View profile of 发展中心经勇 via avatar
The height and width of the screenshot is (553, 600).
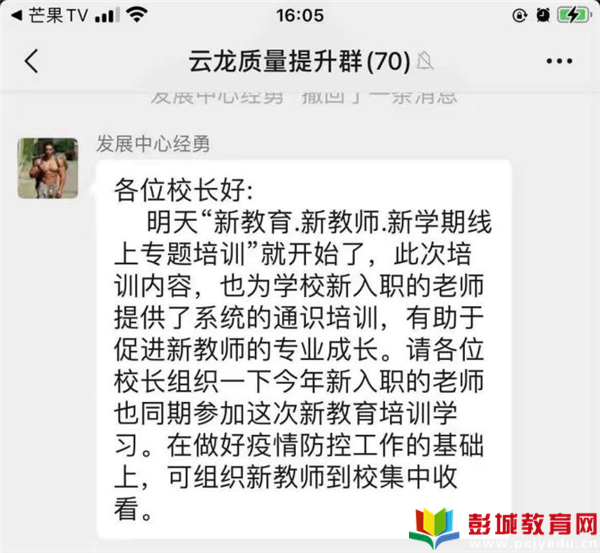(48, 168)
